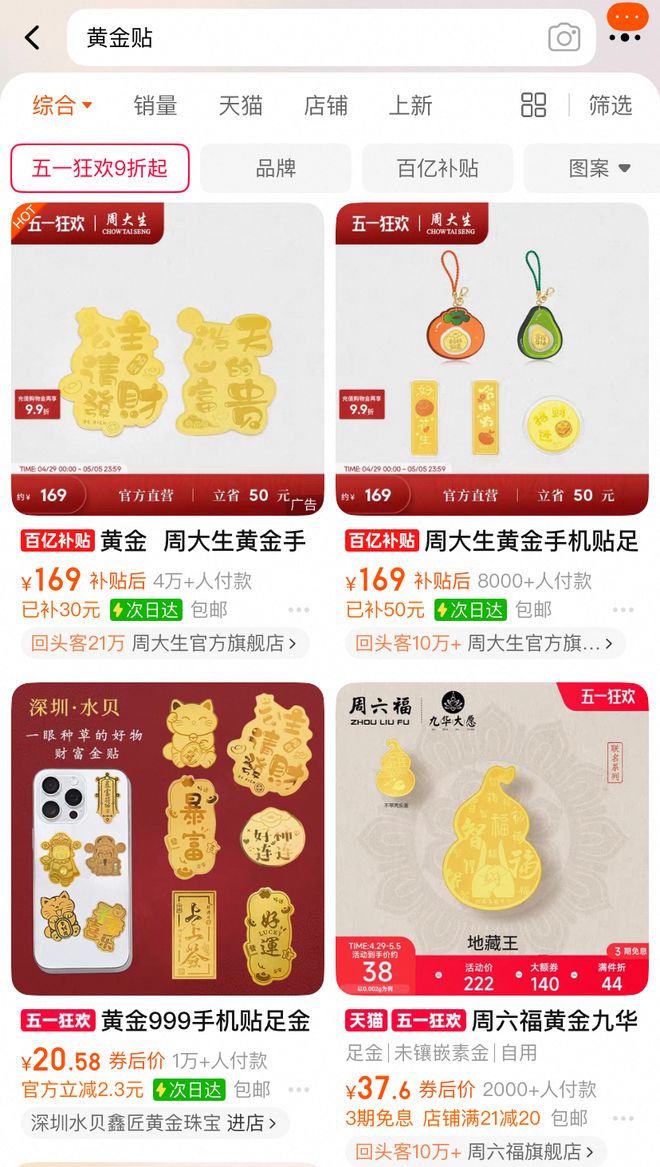Screen dimensions: 660x1167
Task: Apply the 百亿补贴 filter chip
Action: (x=437, y=168)
